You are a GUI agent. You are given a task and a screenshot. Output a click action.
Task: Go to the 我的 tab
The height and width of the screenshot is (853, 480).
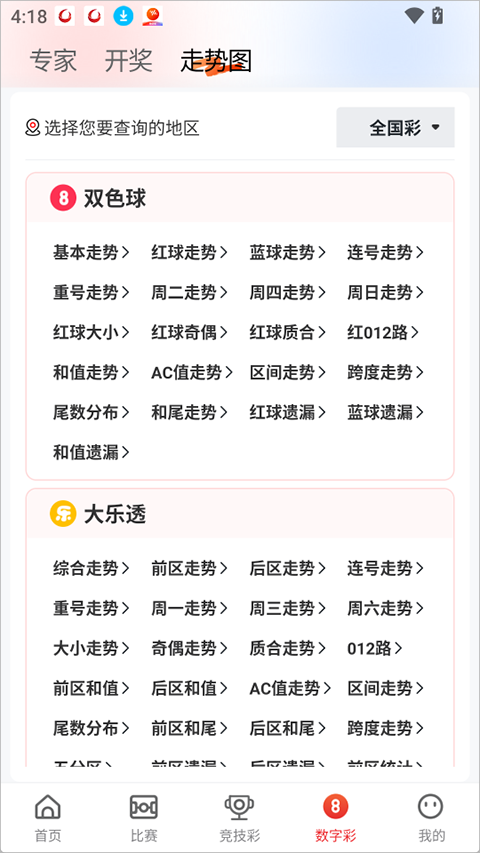tap(431, 818)
